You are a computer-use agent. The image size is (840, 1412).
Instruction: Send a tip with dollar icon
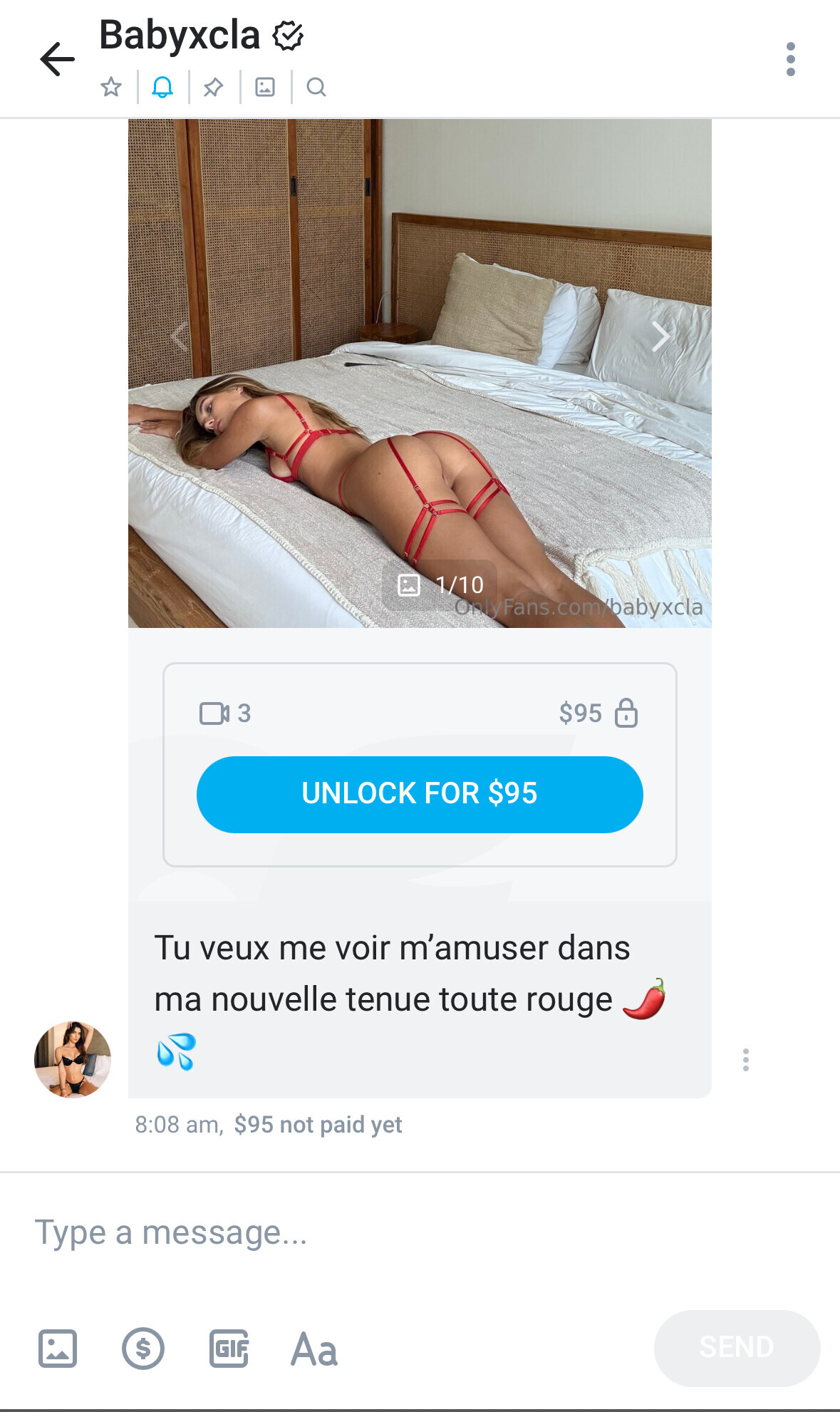pyautogui.click(x=143, y=1349)
